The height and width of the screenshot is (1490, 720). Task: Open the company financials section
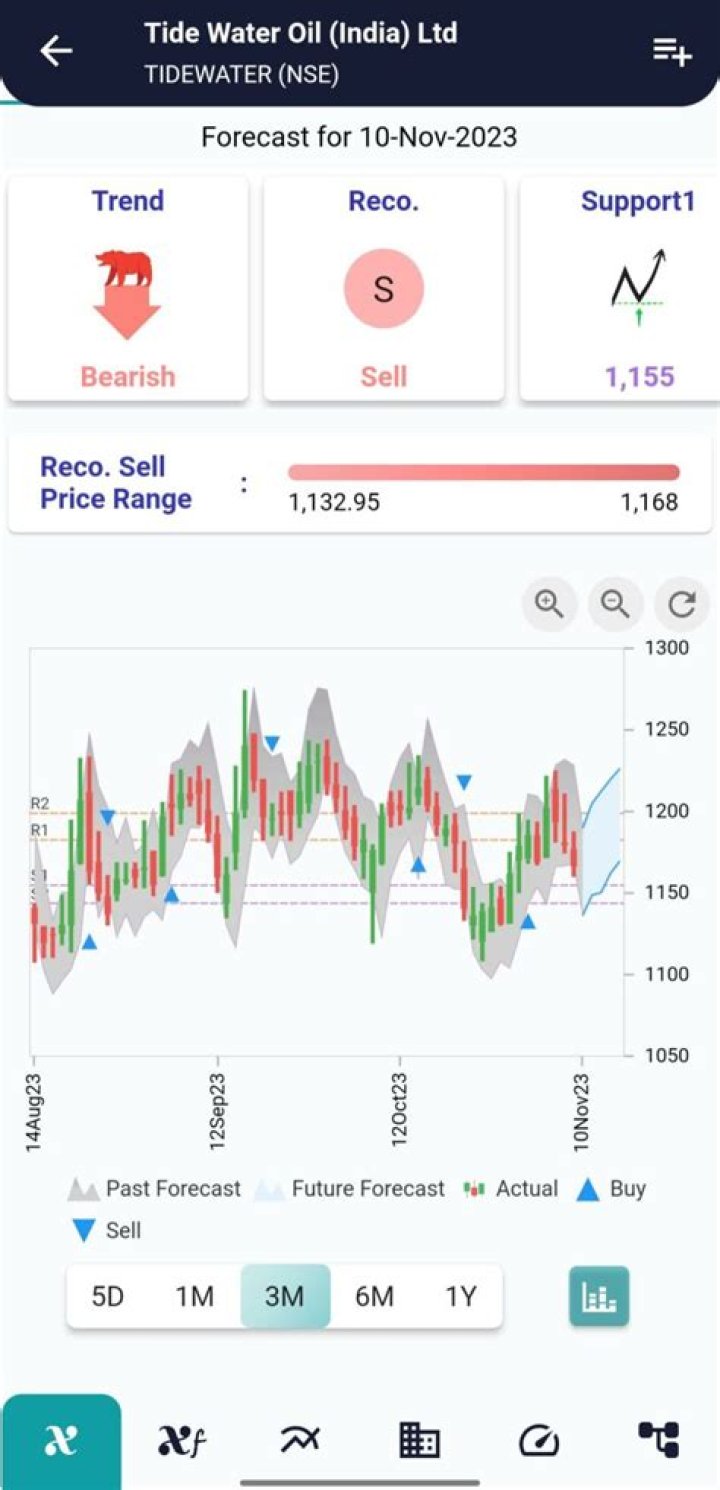(419, 1438)
